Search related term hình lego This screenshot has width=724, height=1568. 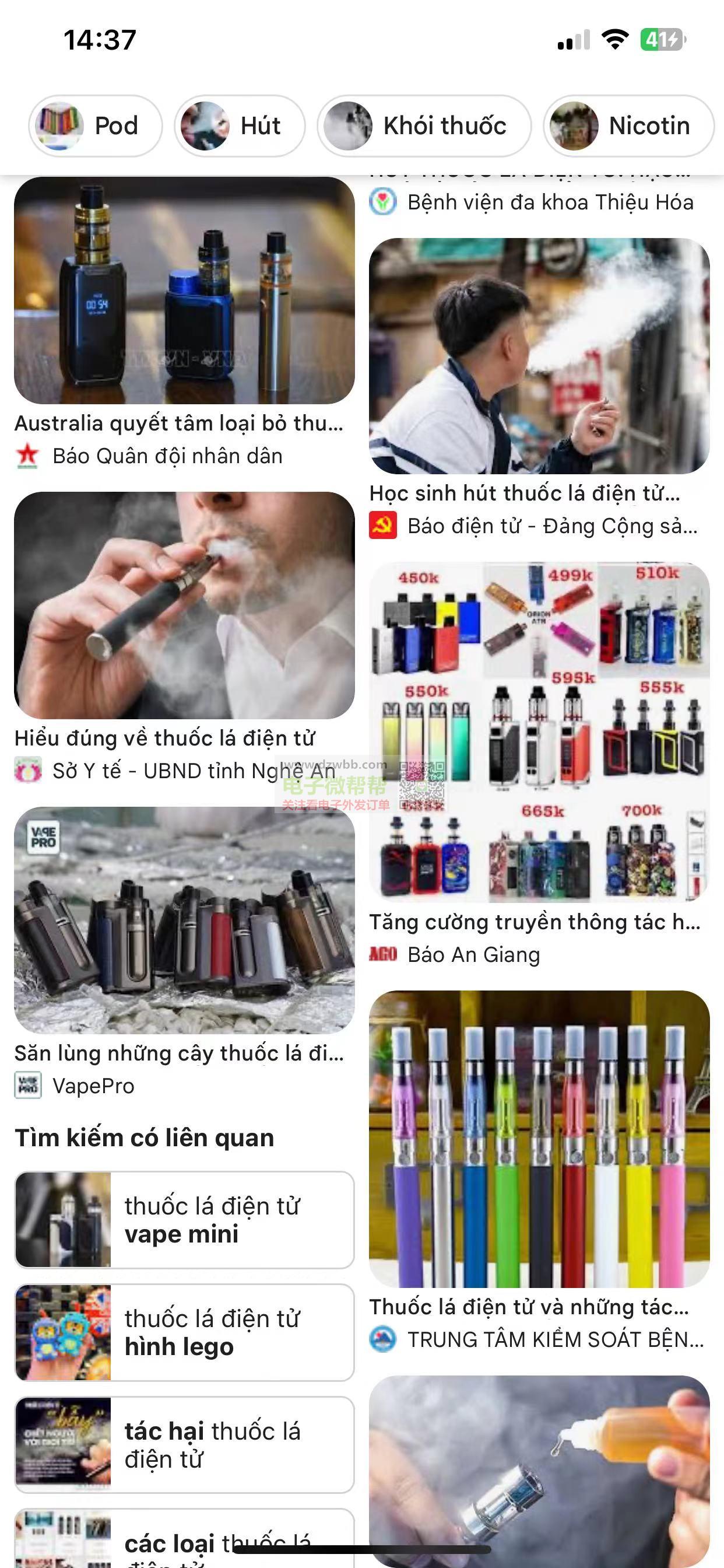184,1332
